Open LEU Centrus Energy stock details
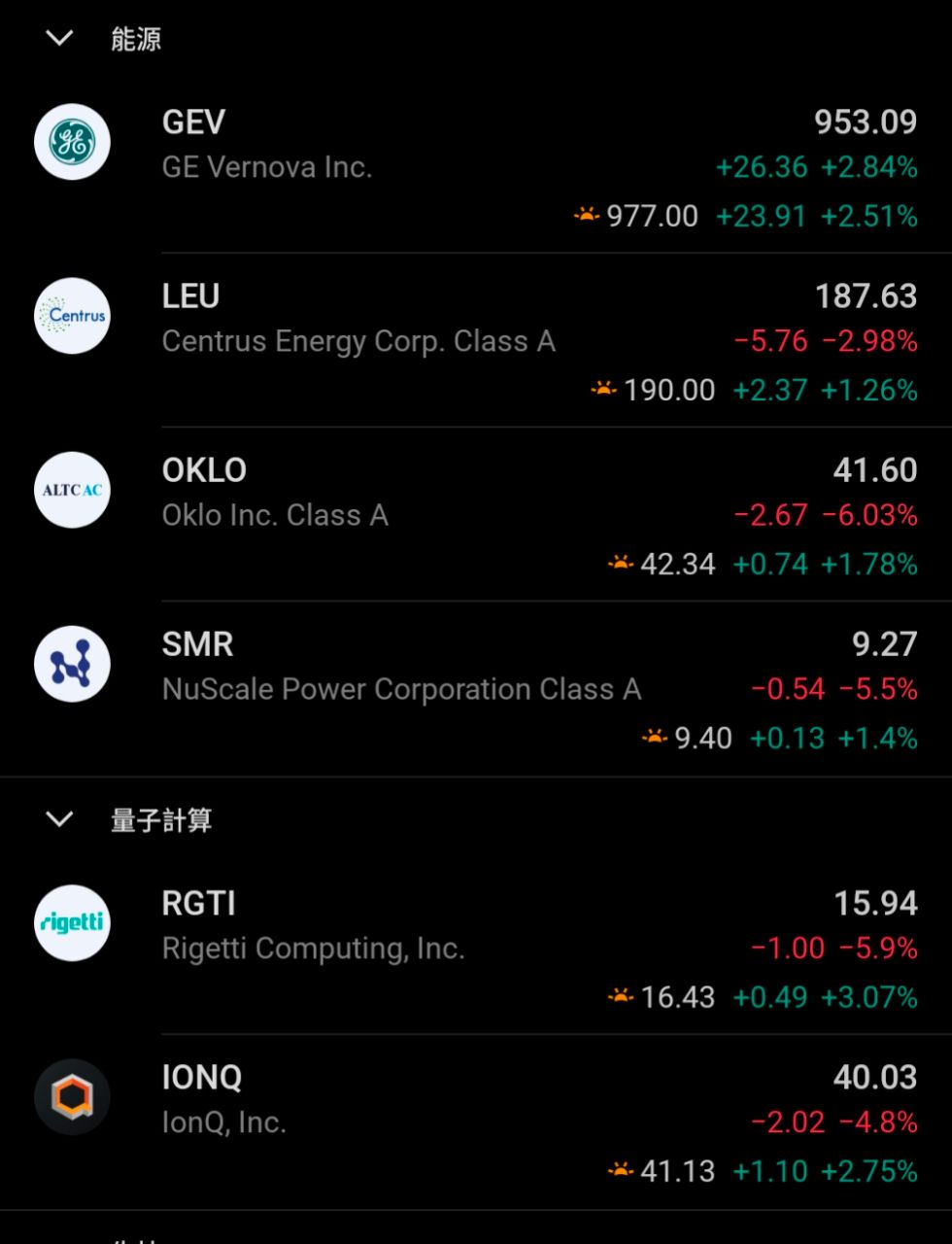 476,341
